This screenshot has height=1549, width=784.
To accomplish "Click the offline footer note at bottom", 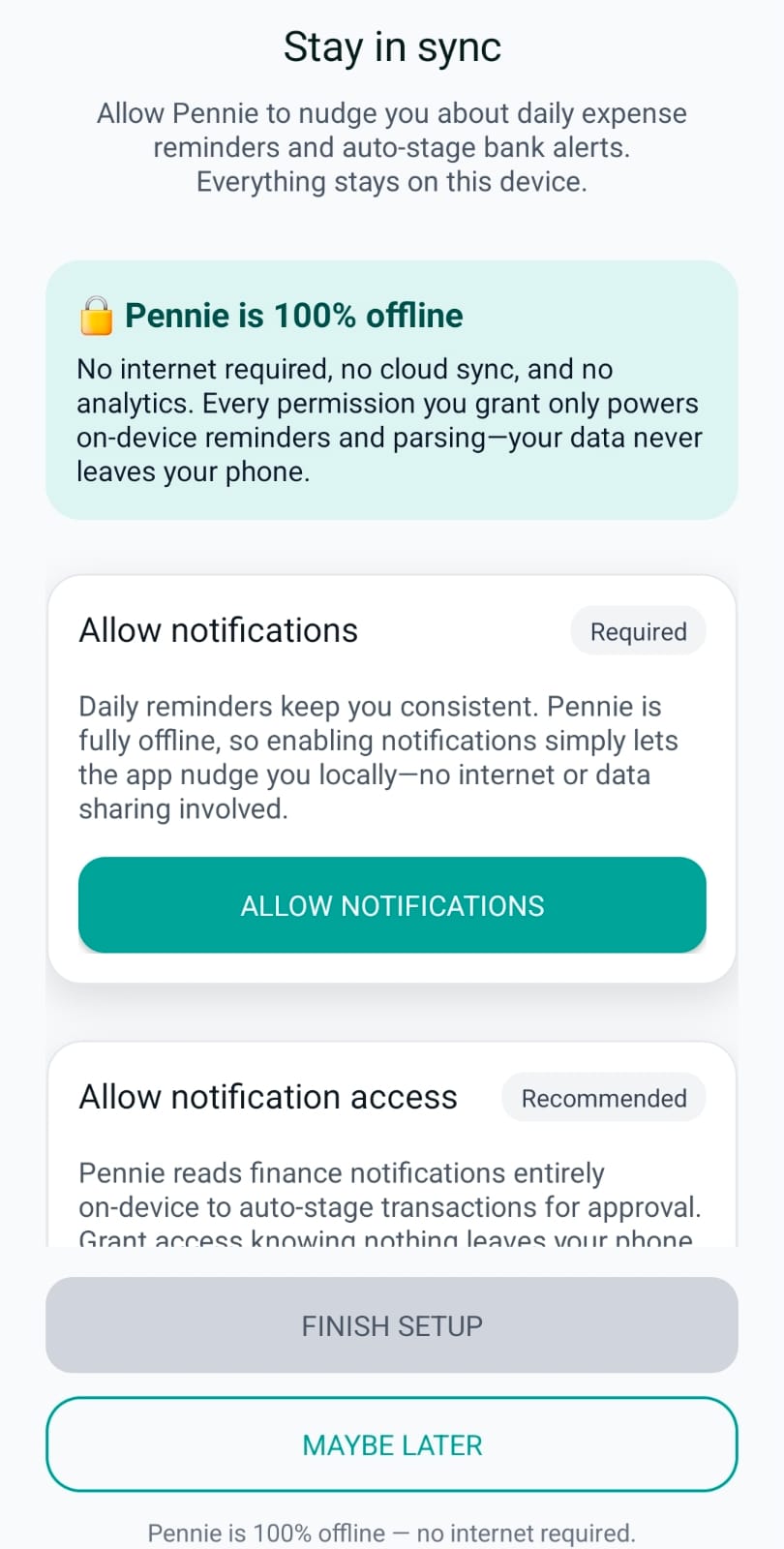I will 392,1533.
